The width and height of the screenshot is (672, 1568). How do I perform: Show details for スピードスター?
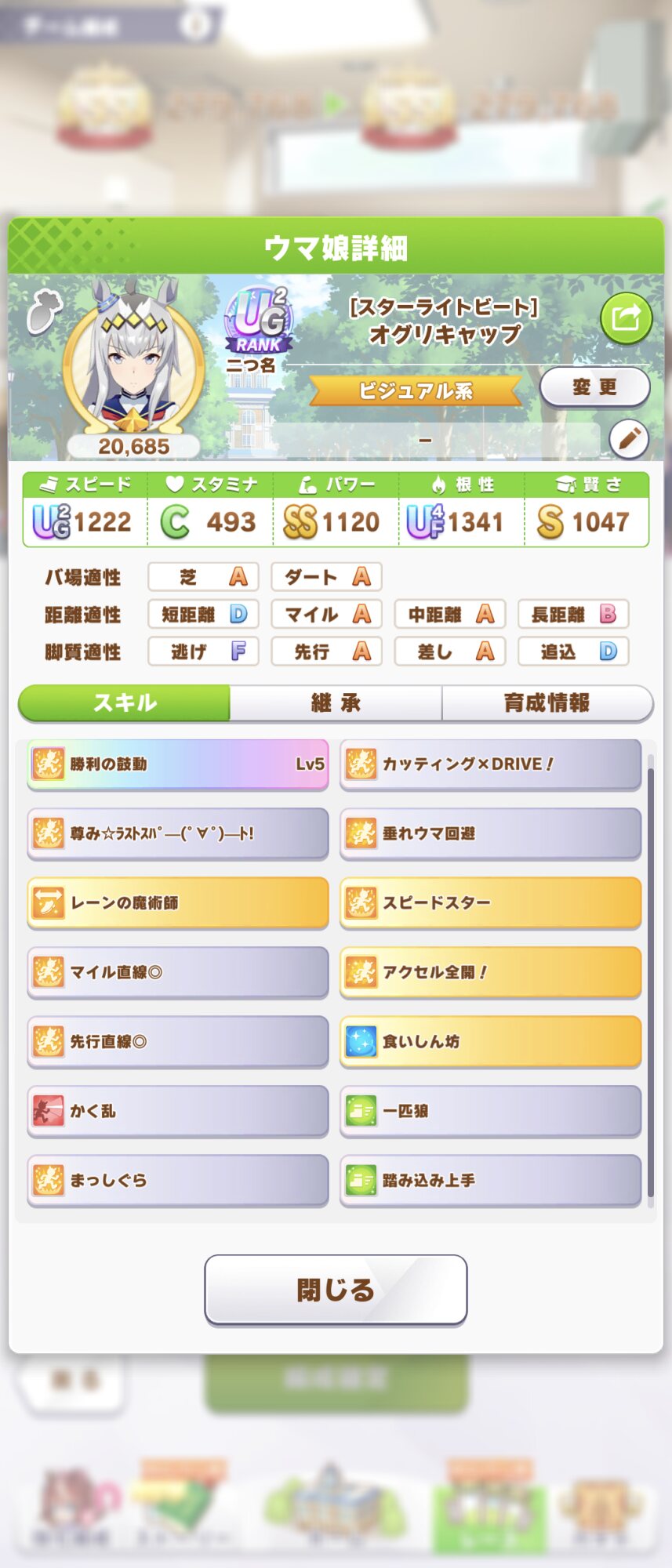point(490,903)
